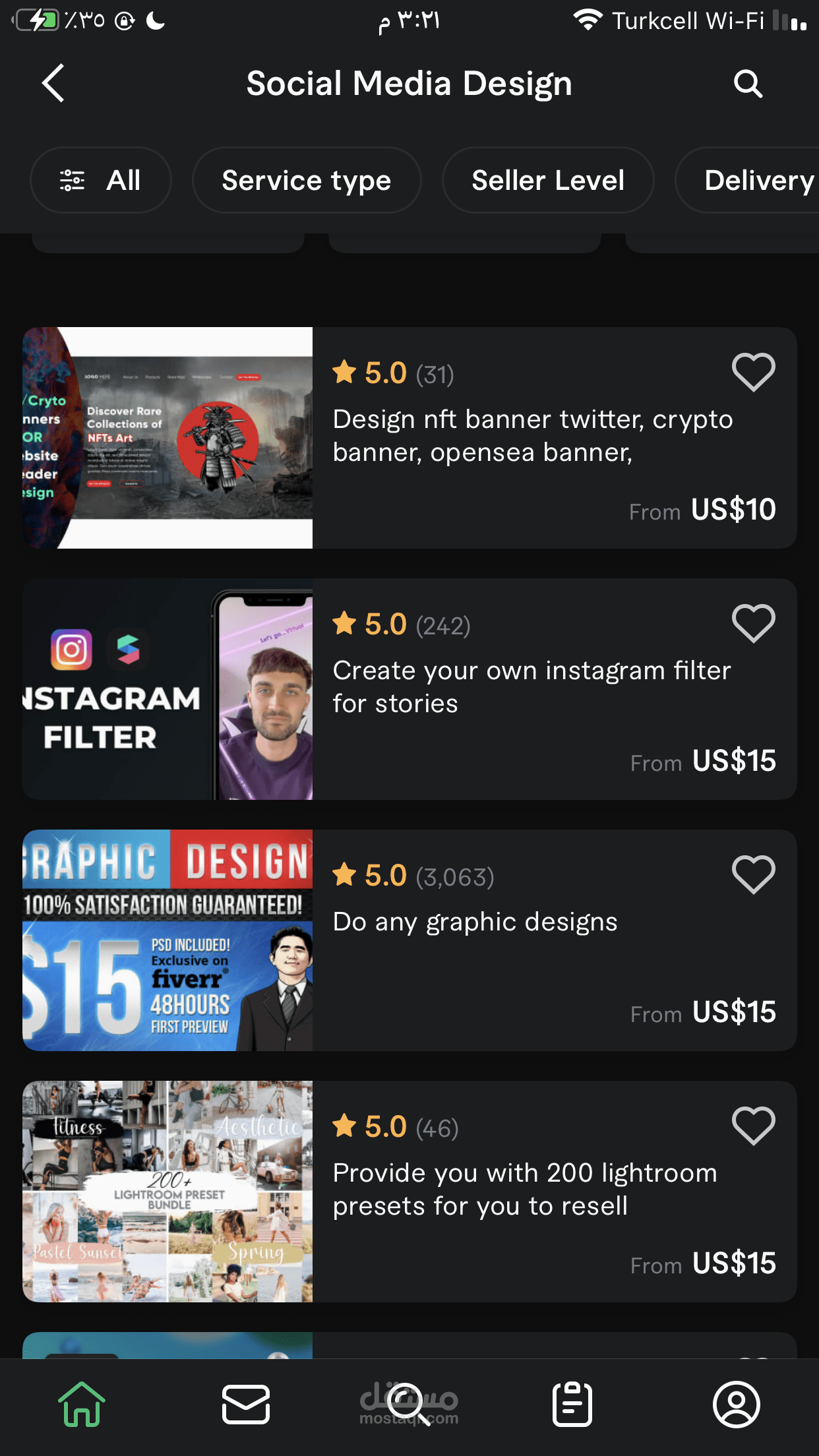The width and height of the screenshot is (819, 1456).
Task: Open the inbox messages tab
Action: [246, 1405]
